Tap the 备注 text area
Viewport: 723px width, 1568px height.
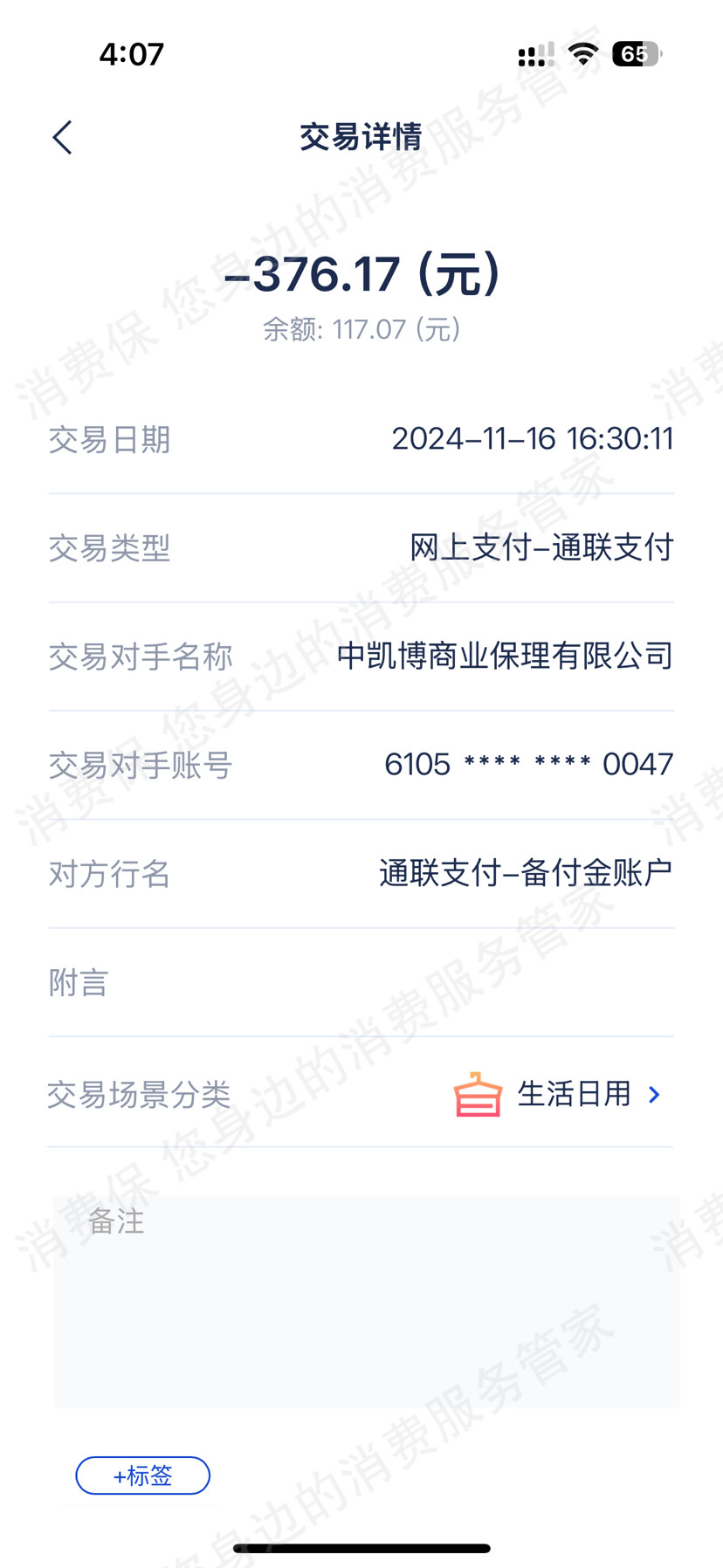point(366,1301)
